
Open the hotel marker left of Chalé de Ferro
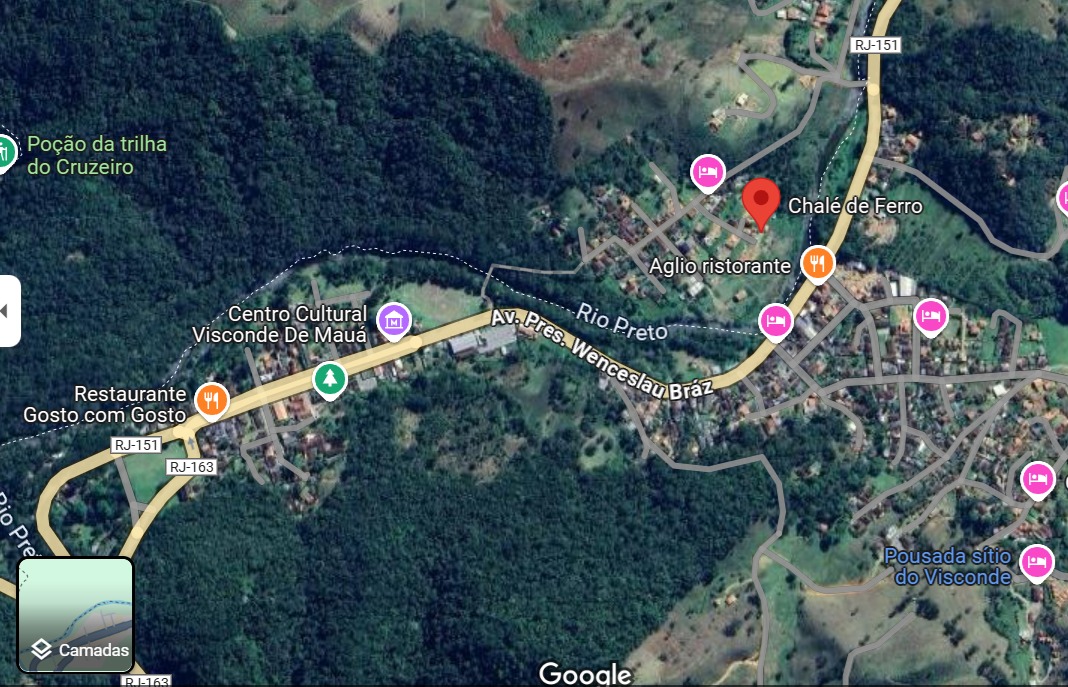pyautogui.click(x=708, y=172)
